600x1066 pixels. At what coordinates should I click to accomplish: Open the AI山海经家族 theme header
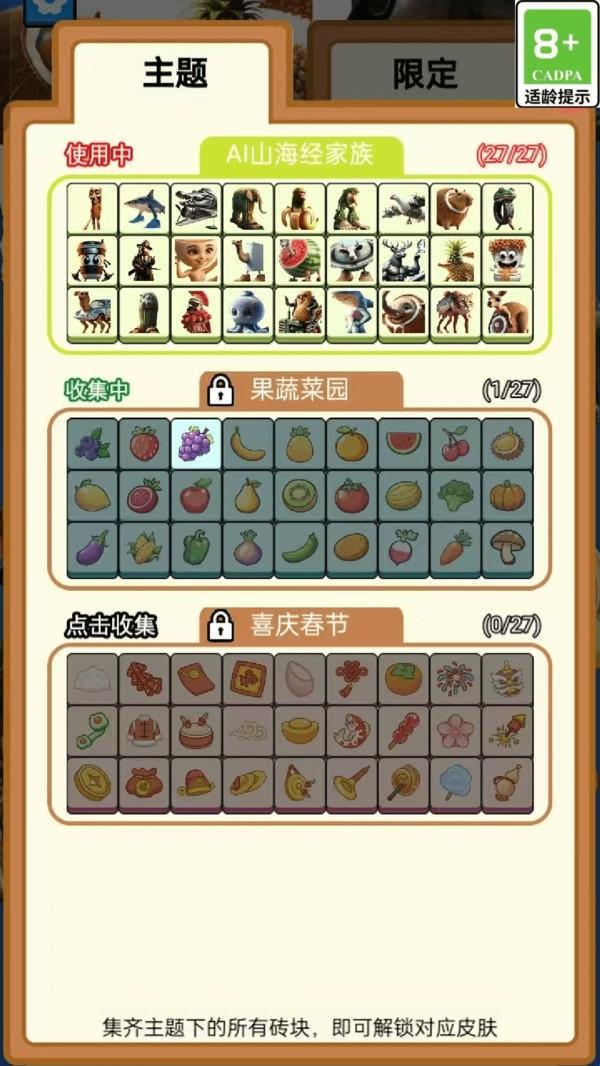(300, 155)
